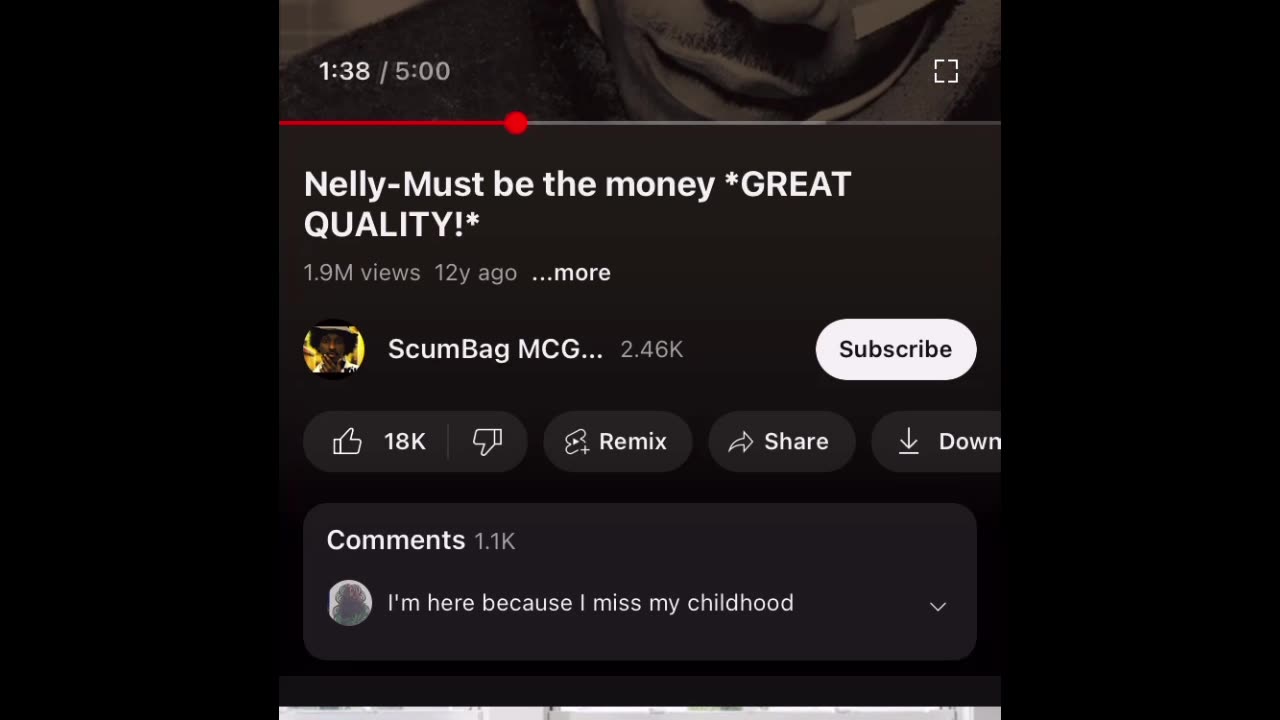This screenshot has height=720, width=1280.
Task: Share this video
Action: tap(781, 441)
